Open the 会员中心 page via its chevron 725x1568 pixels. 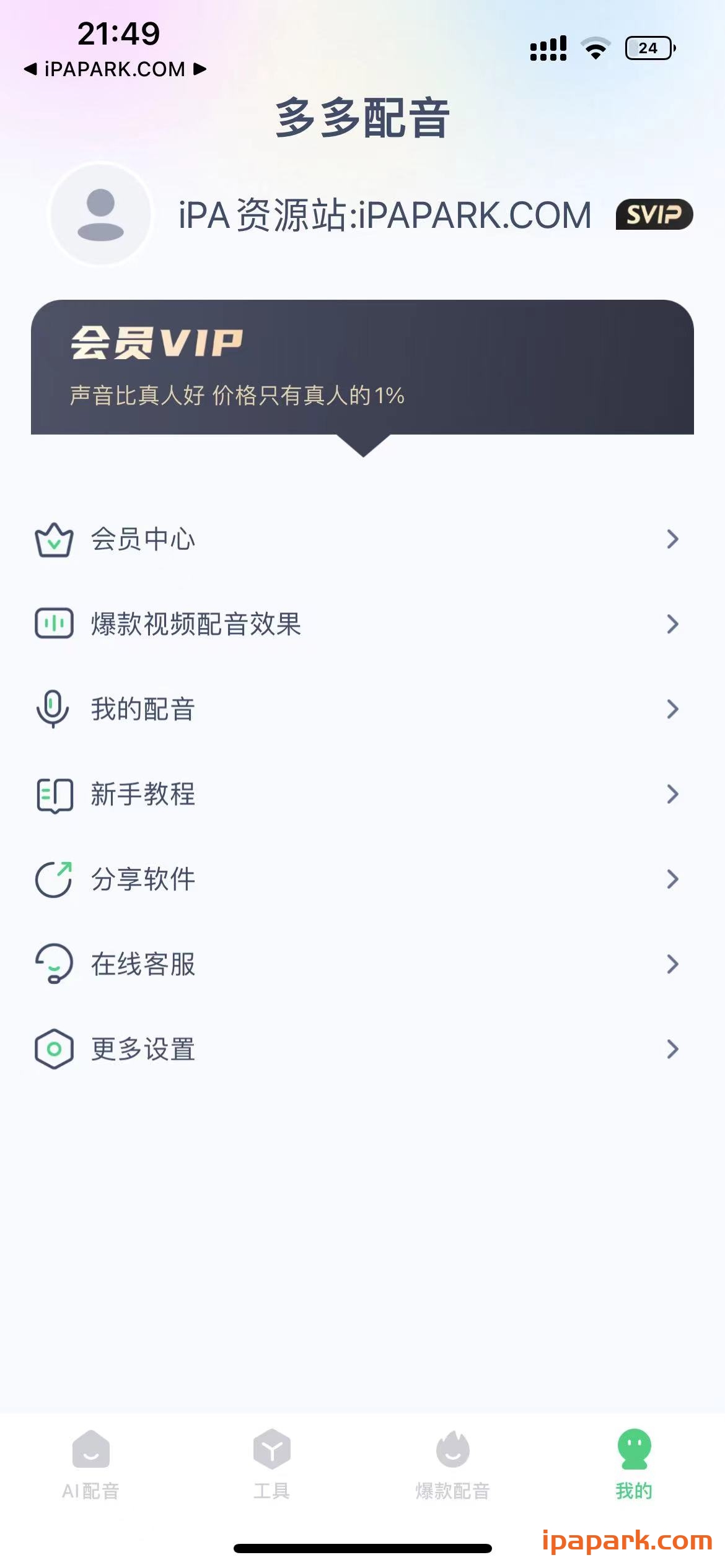[x=673, y=539]
